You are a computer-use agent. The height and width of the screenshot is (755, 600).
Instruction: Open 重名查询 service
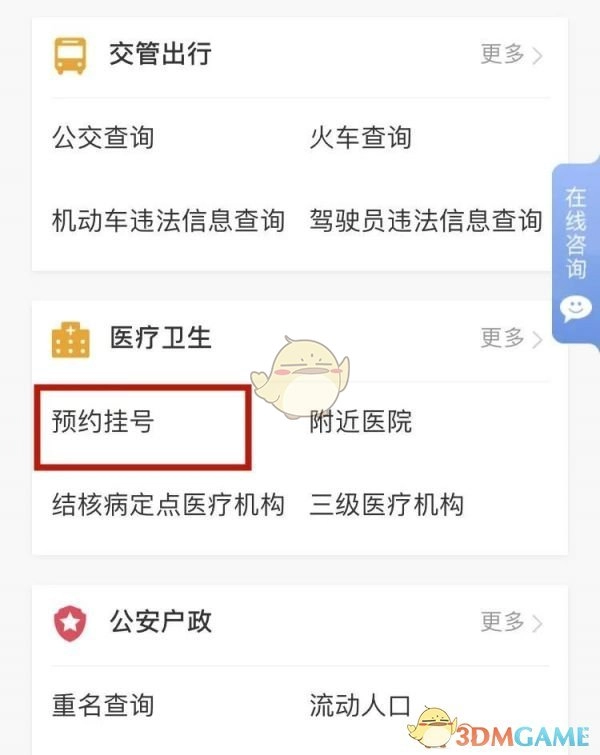point(103,705)
